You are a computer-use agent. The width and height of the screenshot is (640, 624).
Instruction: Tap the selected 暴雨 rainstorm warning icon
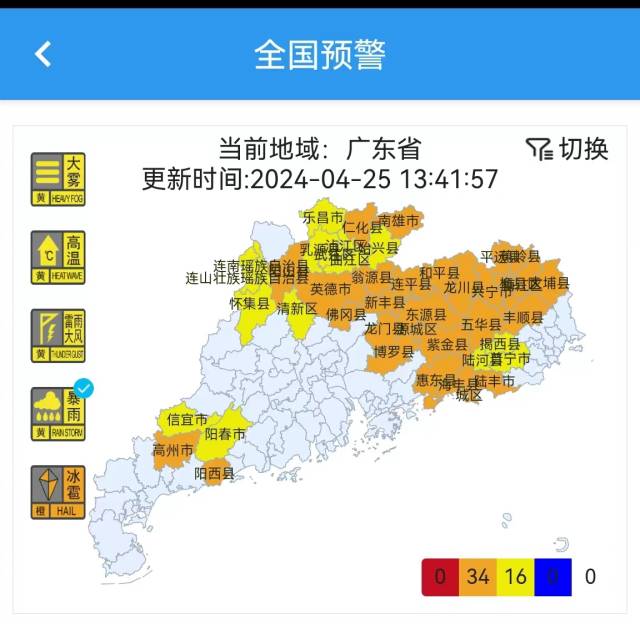(58, 414)
